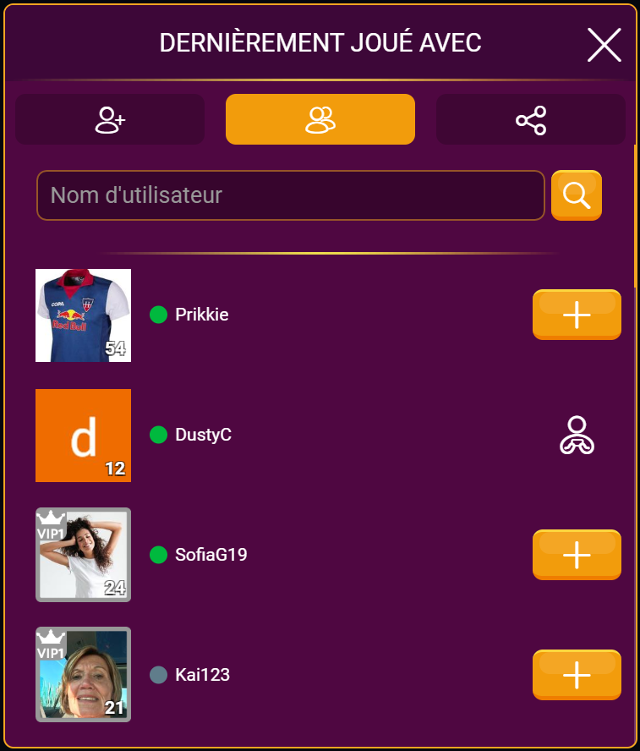The width and height of the screenshot is (640, 751).
Task: Open Prikkie's profile picture
Action: (83, 315)
